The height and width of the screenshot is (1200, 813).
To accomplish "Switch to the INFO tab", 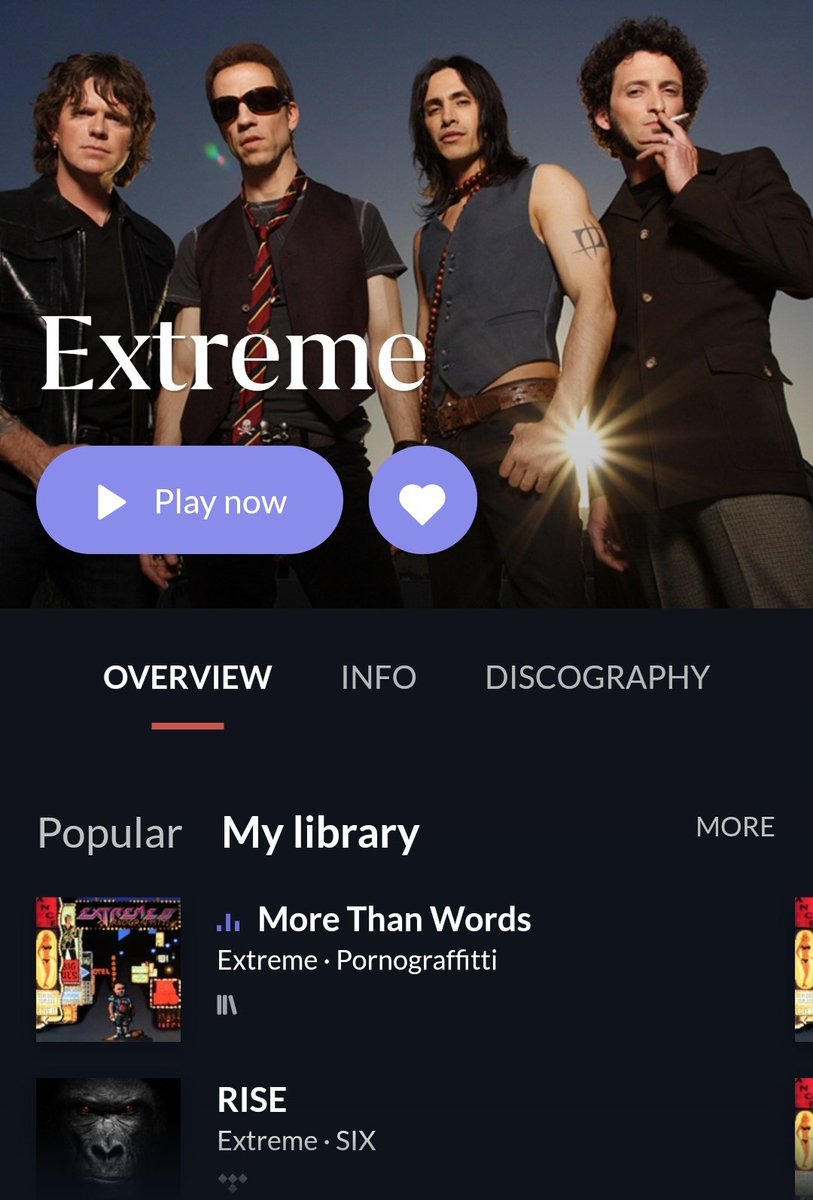I will point(378,677).
